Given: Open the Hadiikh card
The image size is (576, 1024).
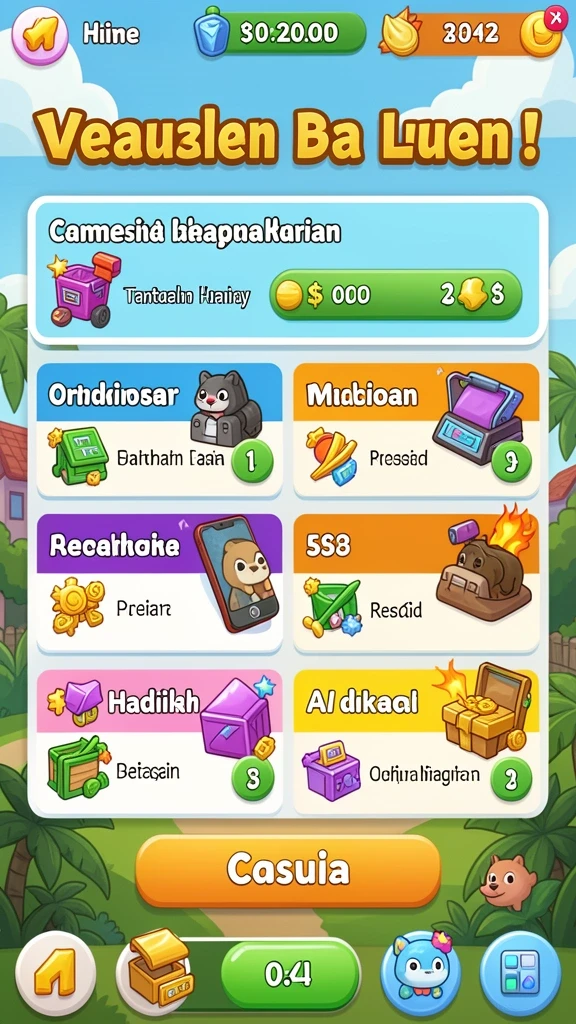Looking at the screenshot, I should pos(159,740).
